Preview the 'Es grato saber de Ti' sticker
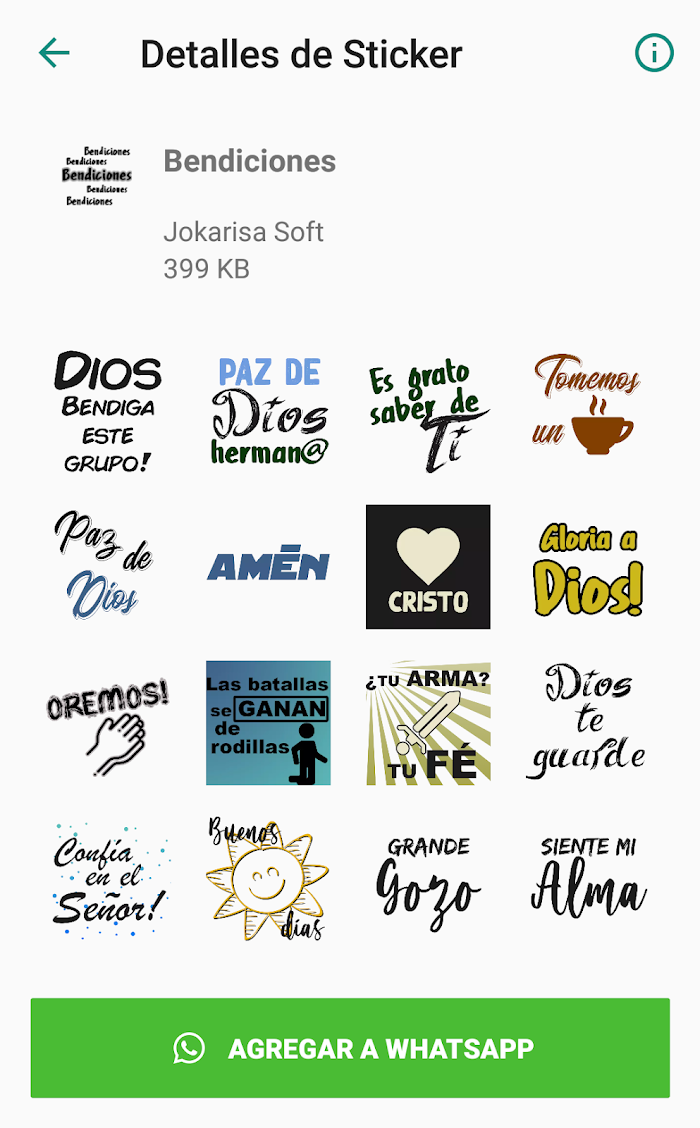Viewport: 700px width, 1128px height. (428, 411)
